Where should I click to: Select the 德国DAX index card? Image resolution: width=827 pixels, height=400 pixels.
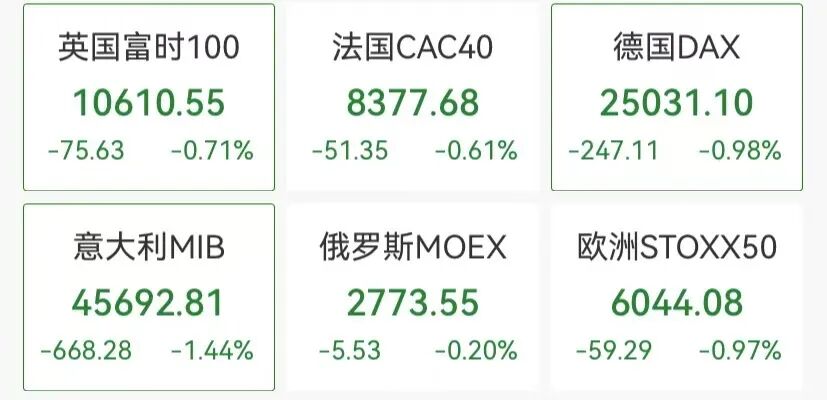click(677, 98)
